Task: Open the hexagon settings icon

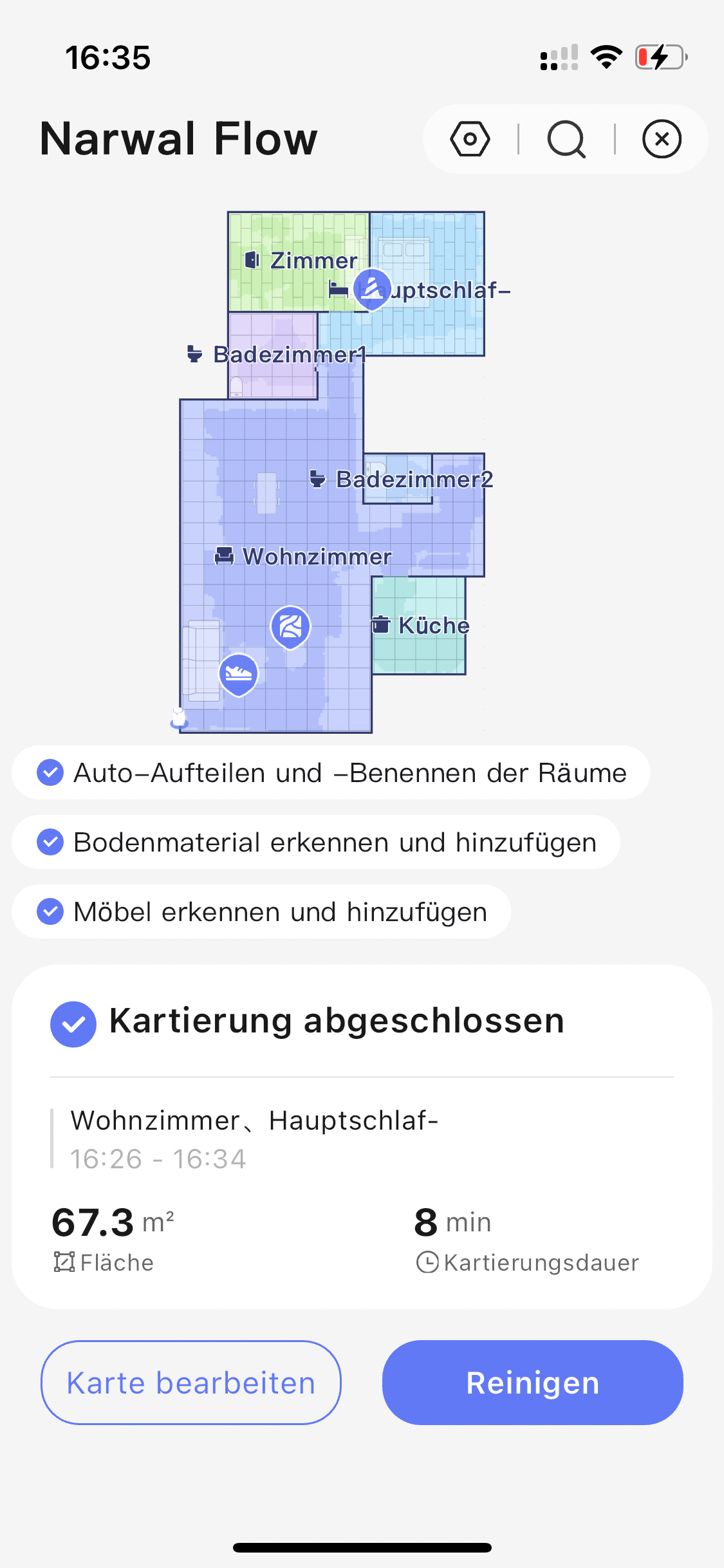Action: pyautogui.click(x=470, y=139)
